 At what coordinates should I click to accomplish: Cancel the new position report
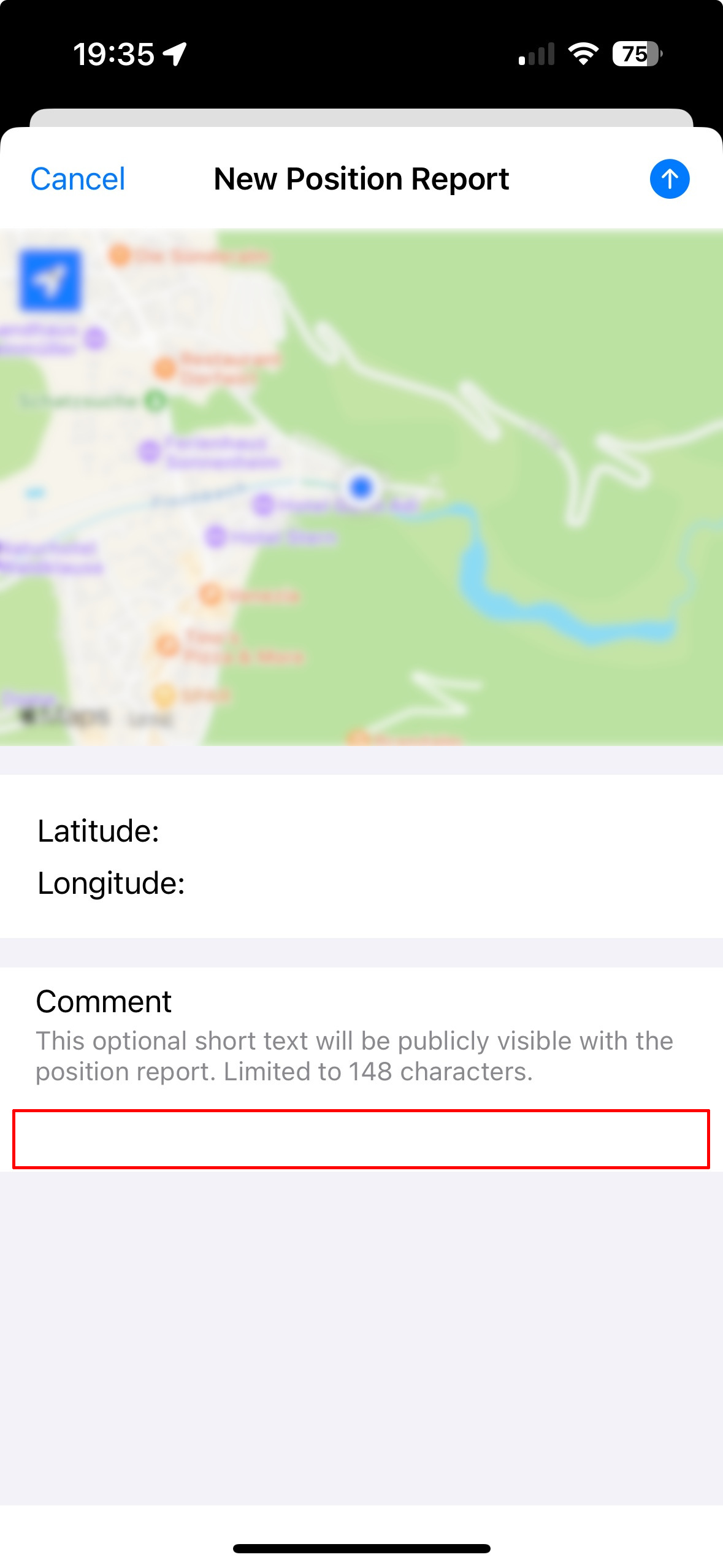[x=78, y=179]
